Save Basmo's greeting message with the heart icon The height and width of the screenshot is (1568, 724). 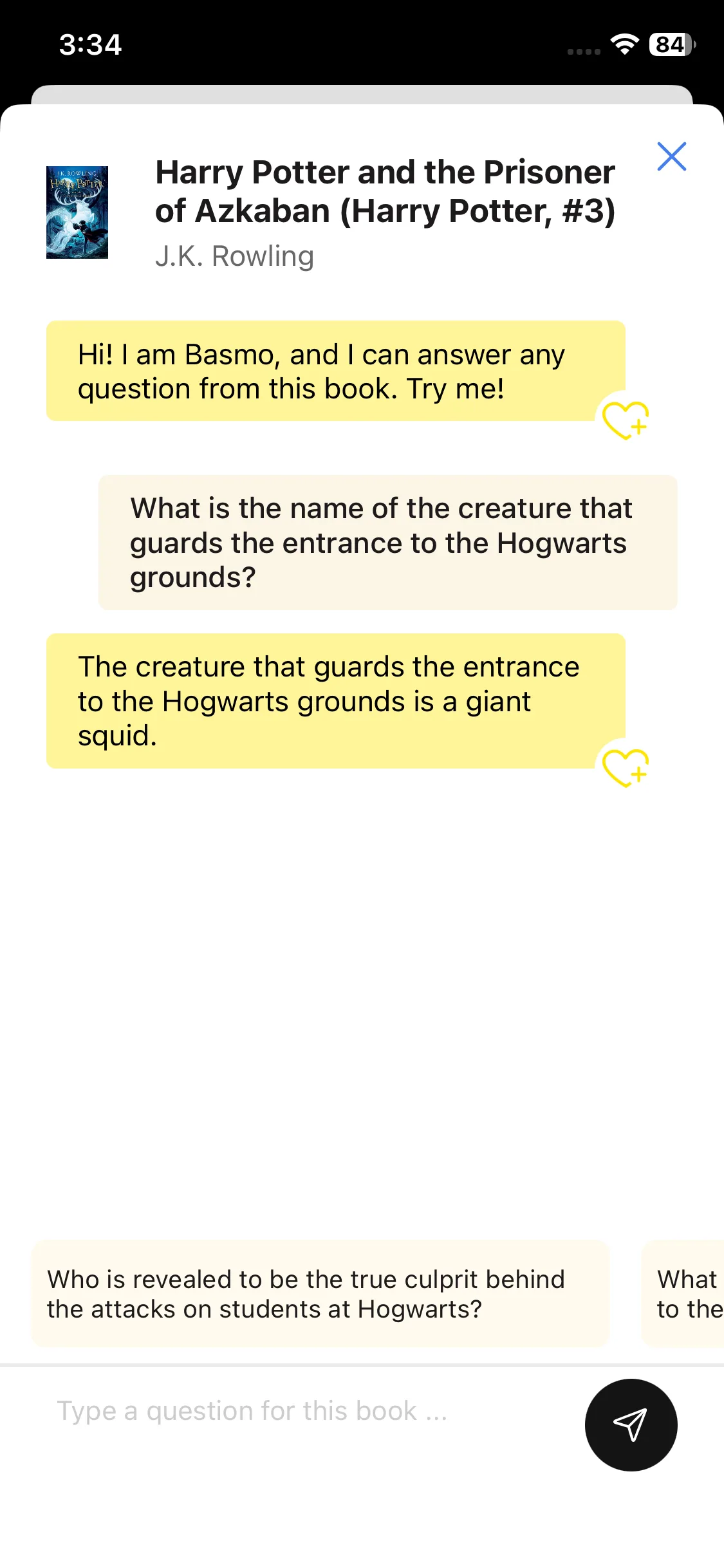point(625,420)
